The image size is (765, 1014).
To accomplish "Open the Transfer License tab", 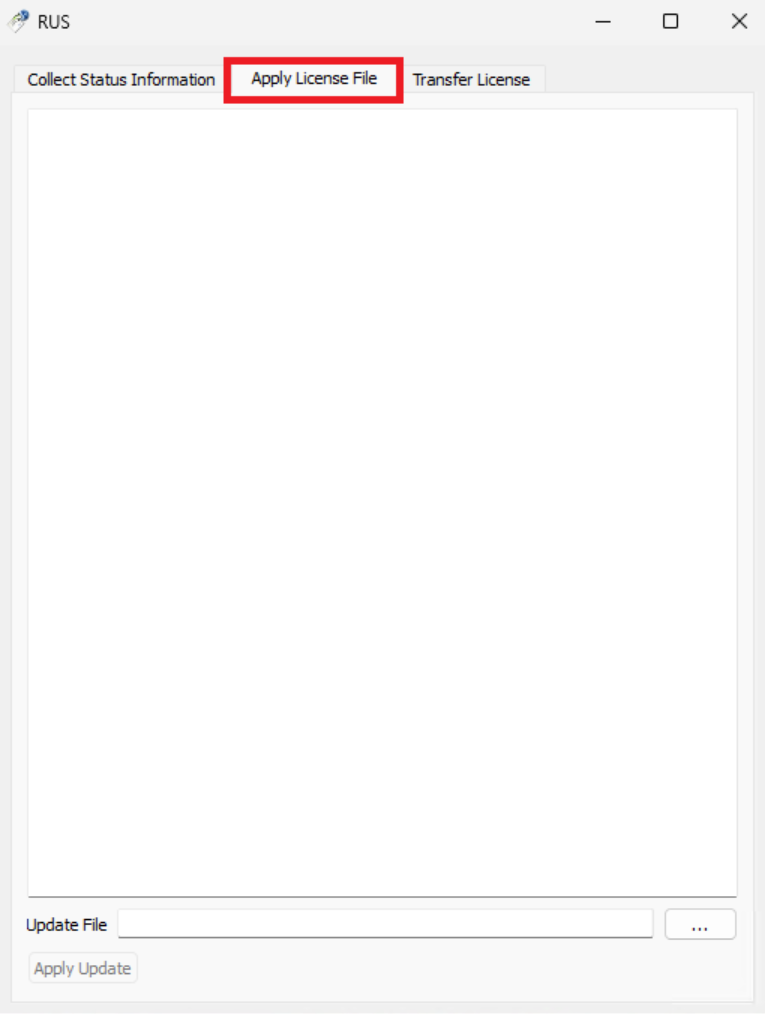I will click(471, 80).
